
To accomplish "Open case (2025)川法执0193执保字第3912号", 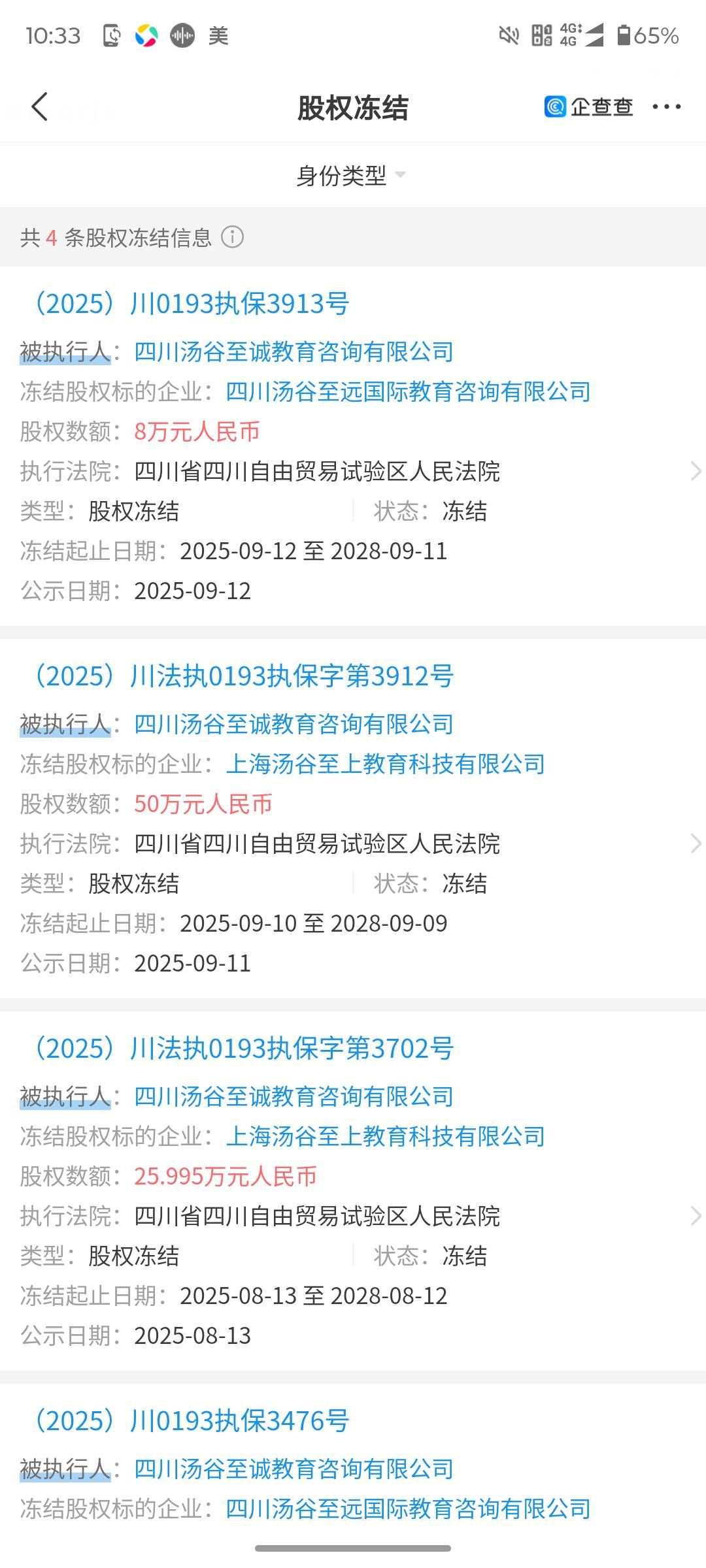I will tap(243, 676).
